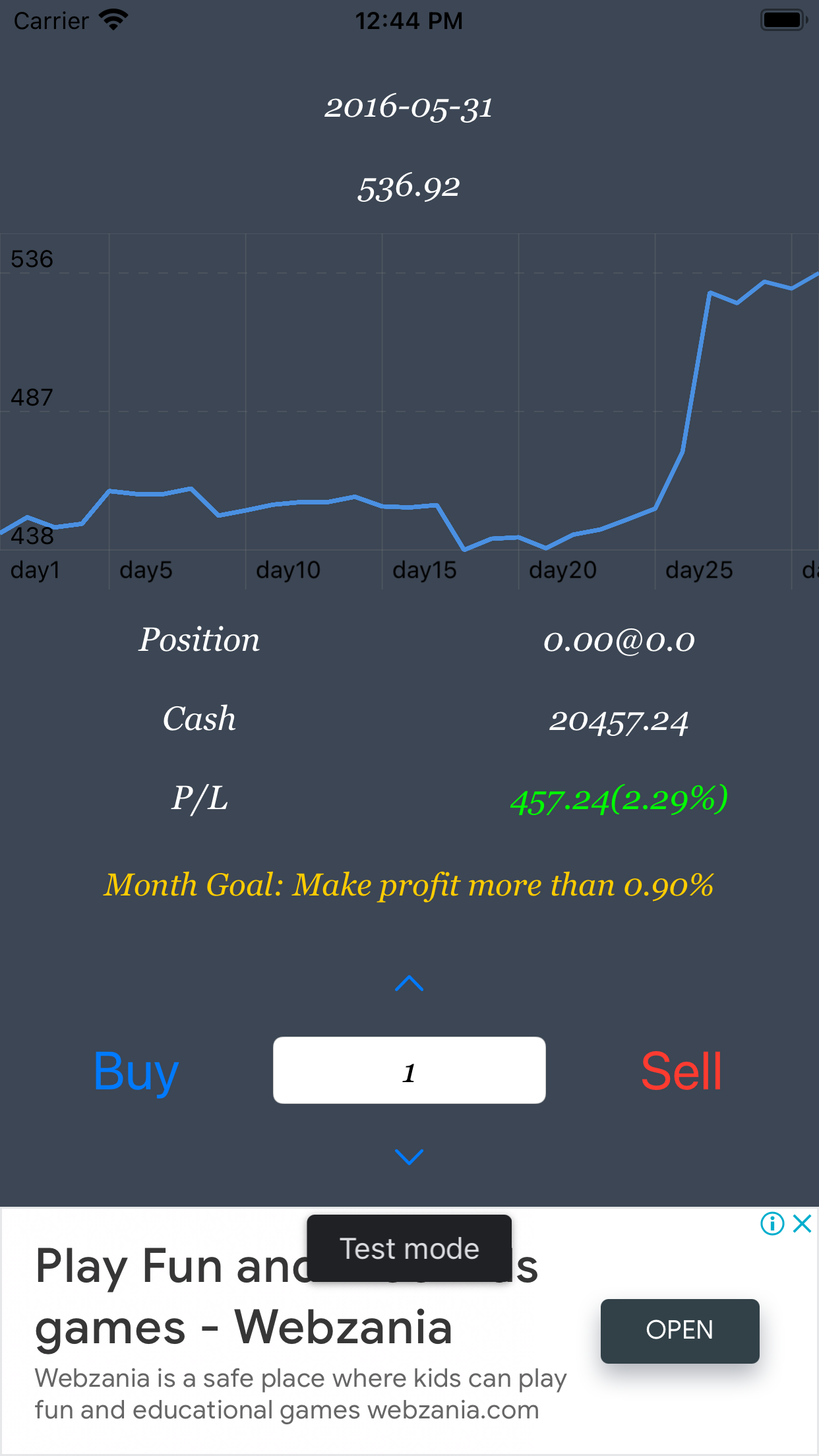Tap the Sell button

[681, 1070]
